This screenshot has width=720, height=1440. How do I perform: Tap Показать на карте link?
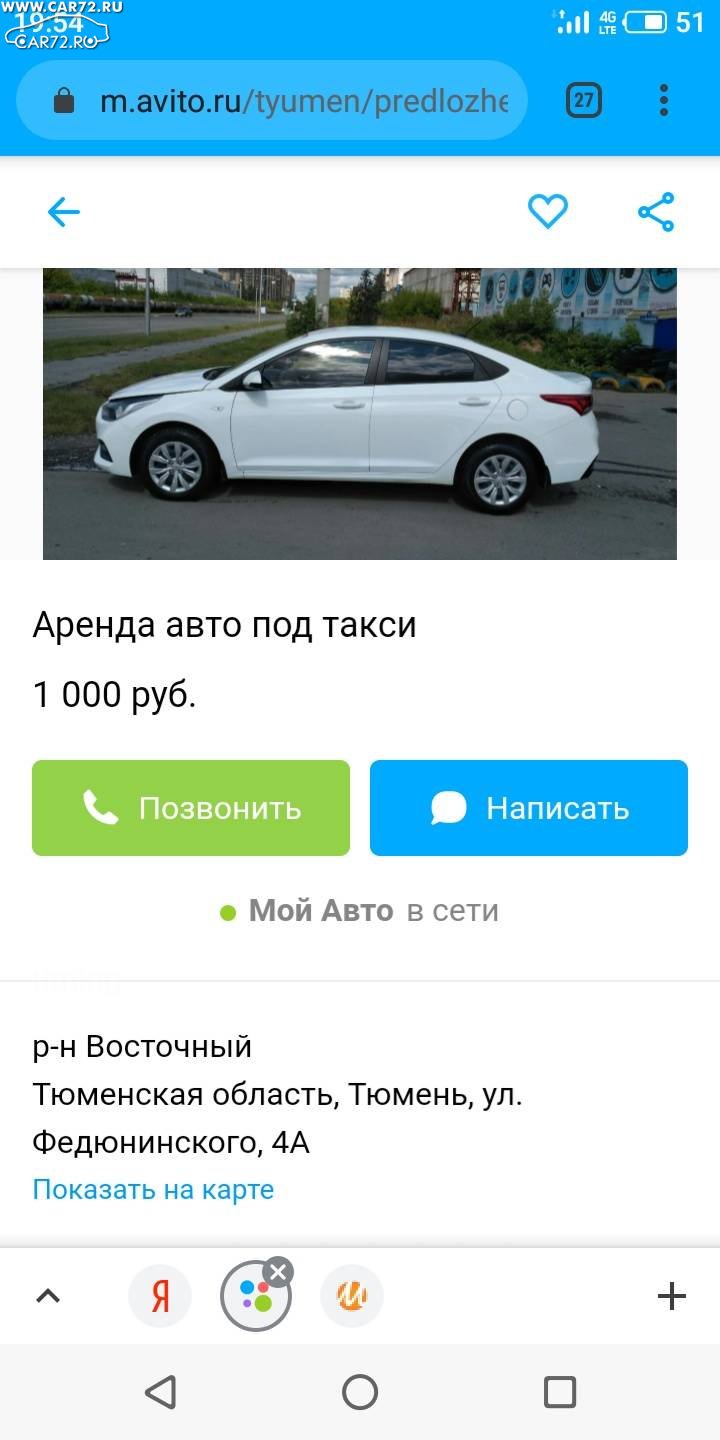[153, 1189]
